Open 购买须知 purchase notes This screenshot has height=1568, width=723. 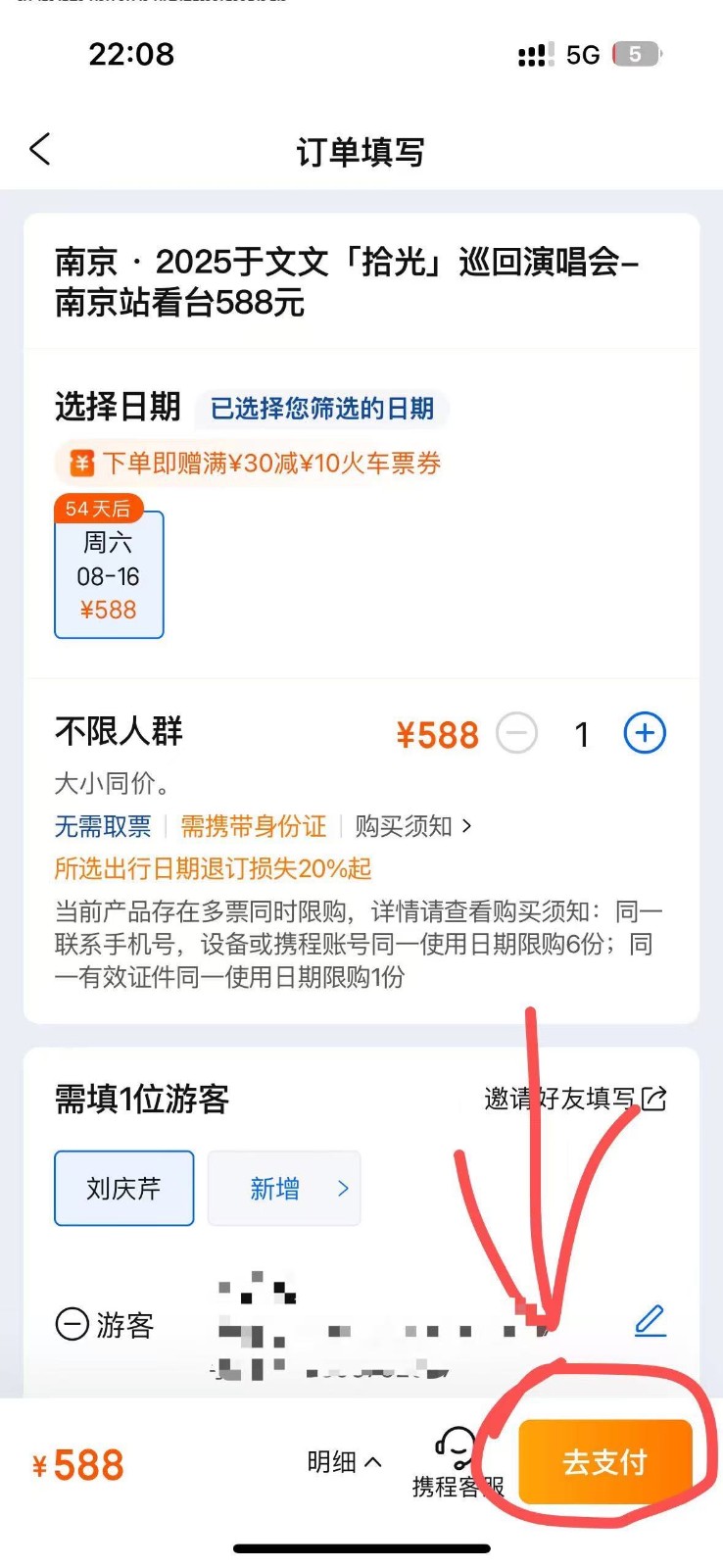pos(412,826)
